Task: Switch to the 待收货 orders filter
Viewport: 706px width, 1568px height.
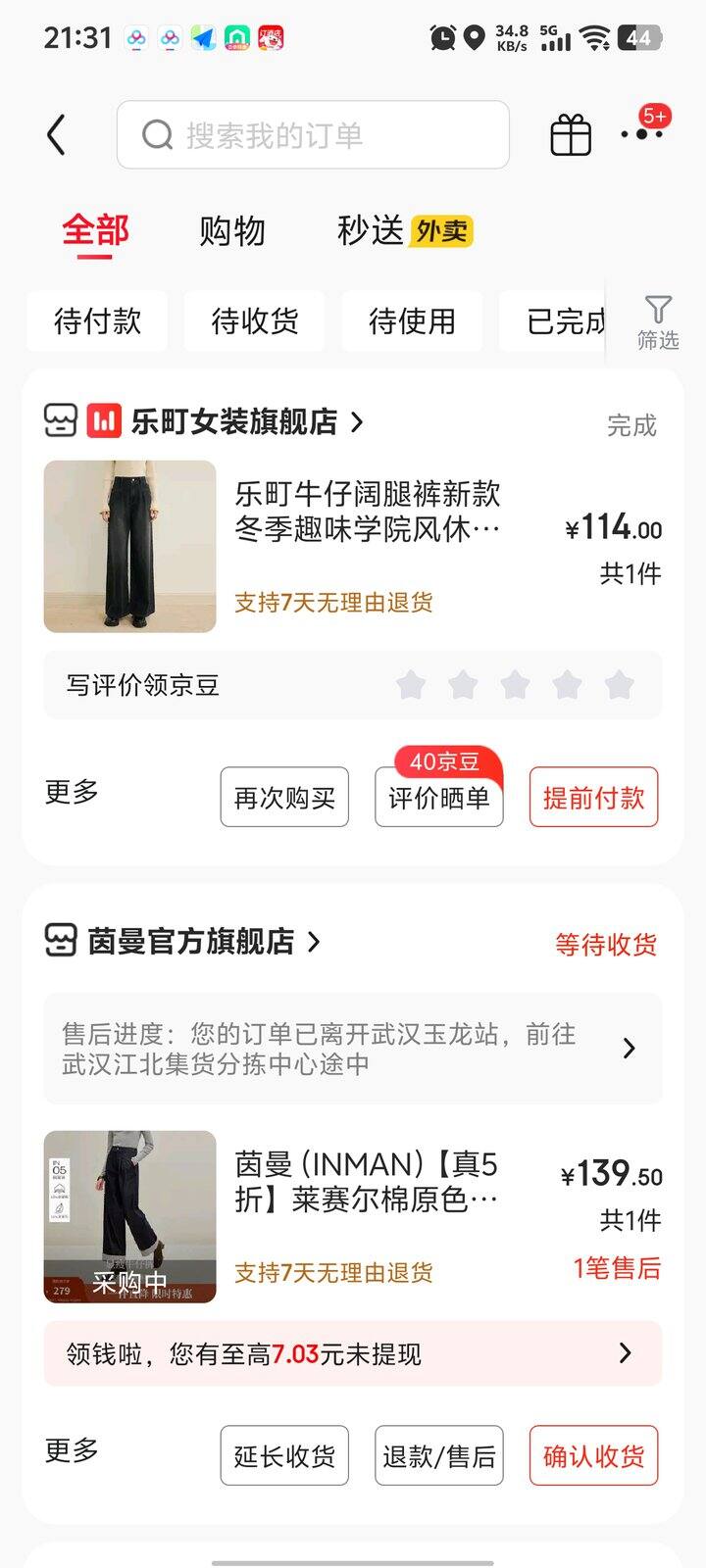Action: [x=254, y=321]
